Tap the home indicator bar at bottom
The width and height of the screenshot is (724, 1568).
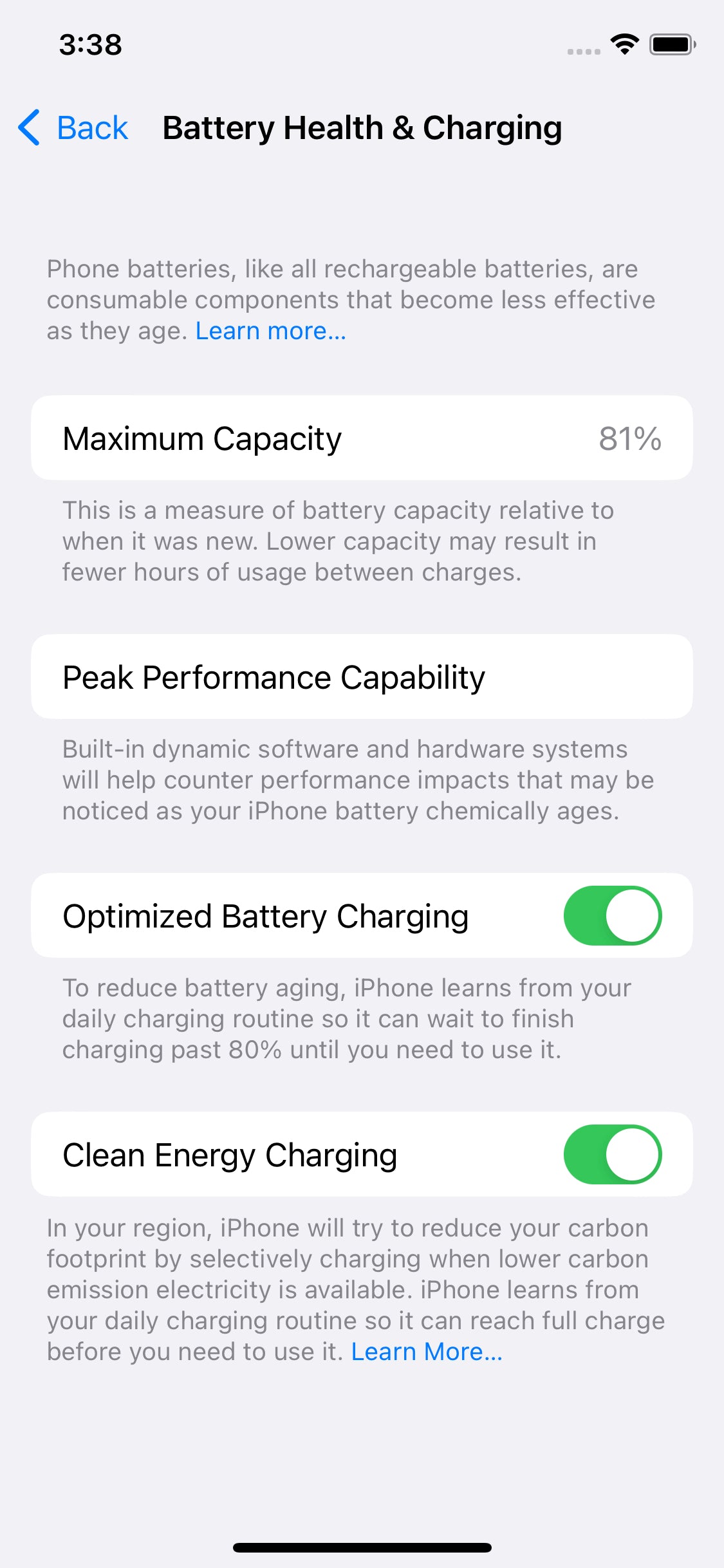[362, 1547]
